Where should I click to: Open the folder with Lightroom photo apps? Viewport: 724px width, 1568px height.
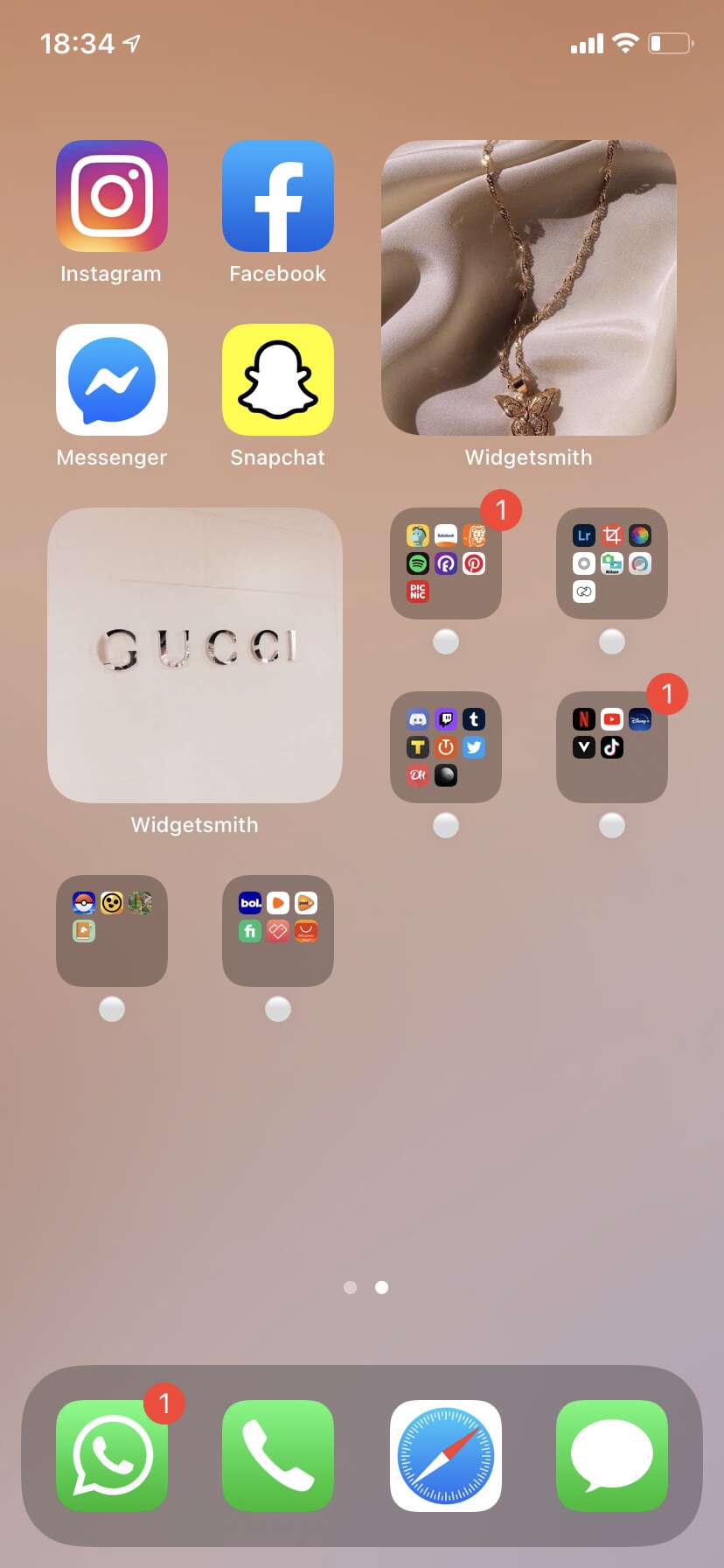pos(612,563)
